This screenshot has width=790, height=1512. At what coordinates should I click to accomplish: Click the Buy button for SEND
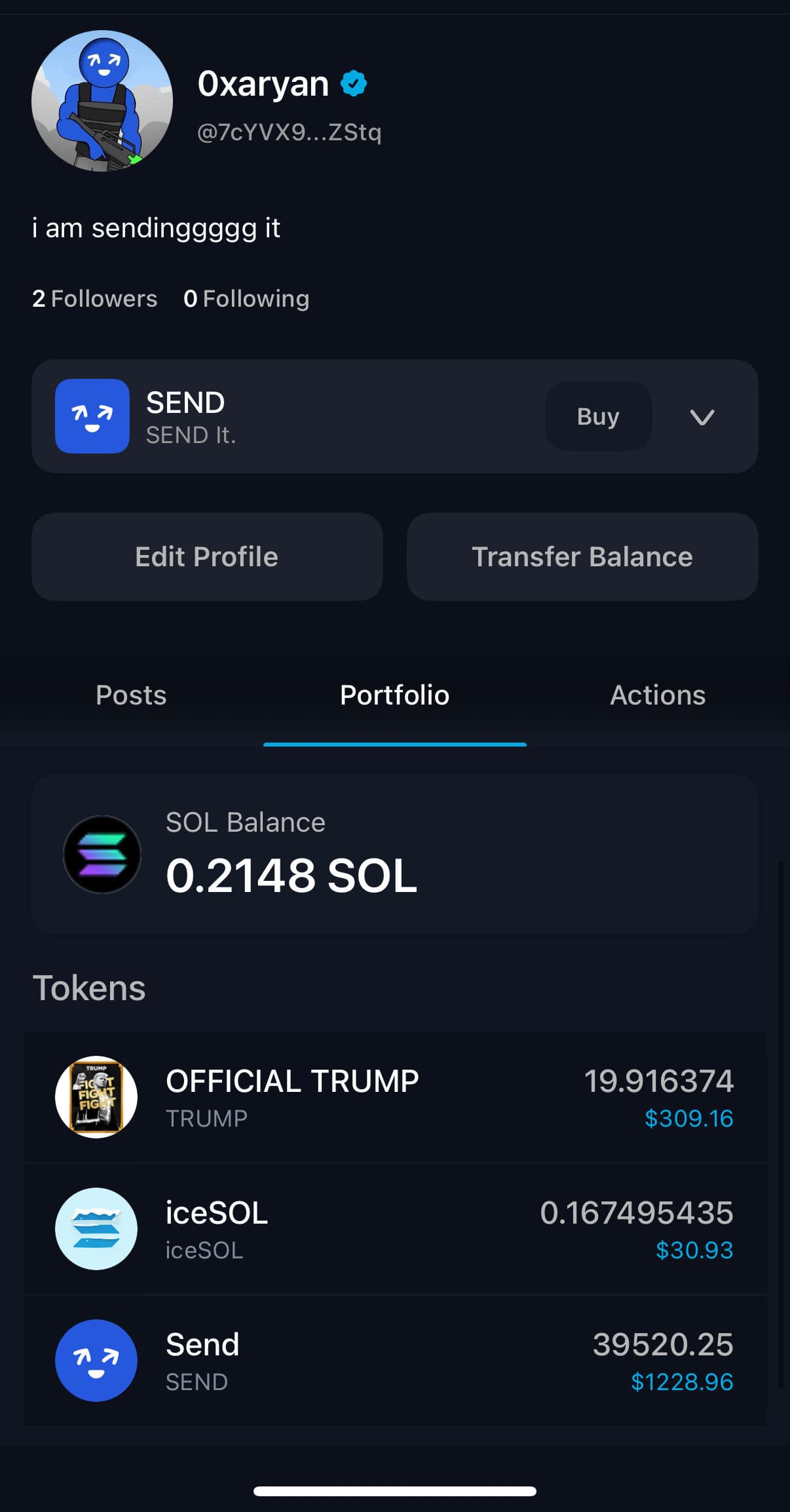(x=597, y=416)
